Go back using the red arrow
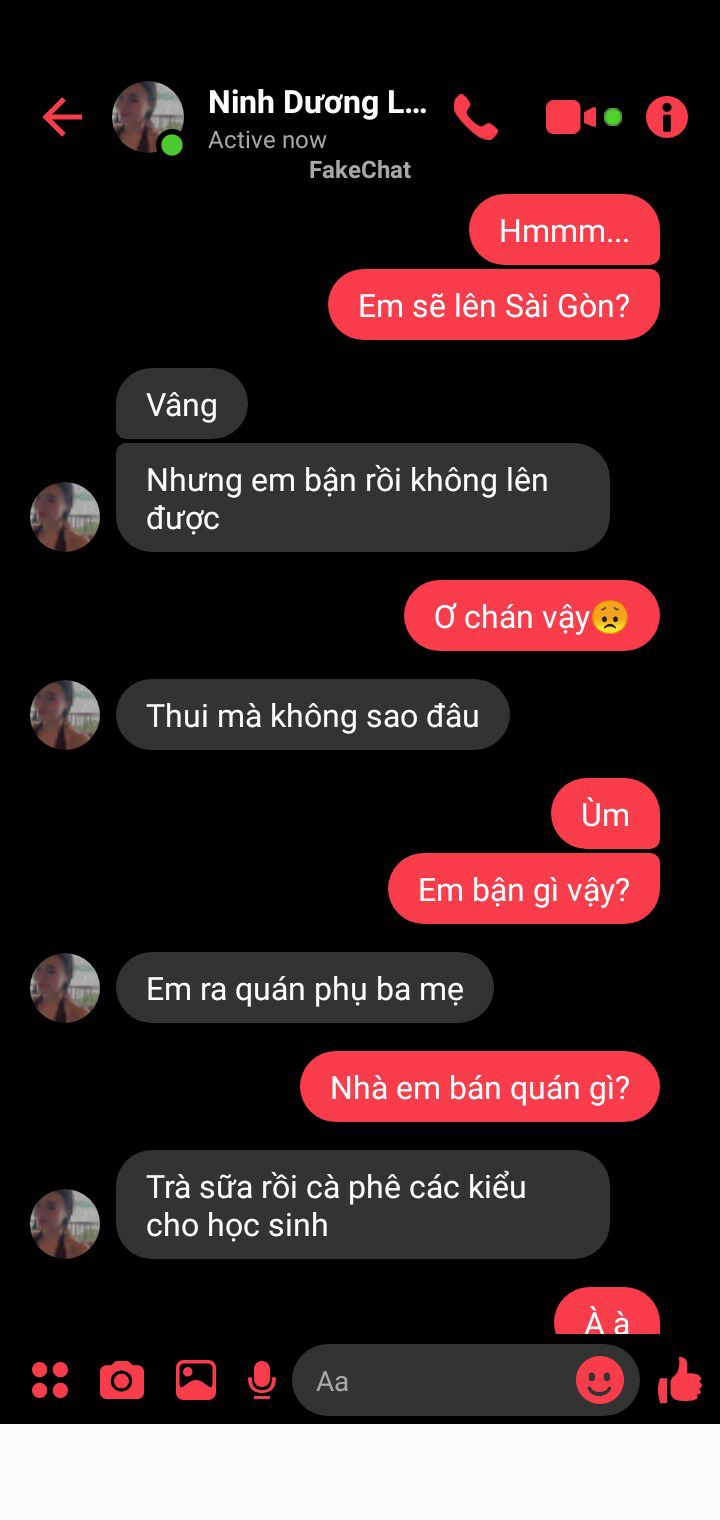Viewport: 720px width, 1520px height. click(62, 118)
